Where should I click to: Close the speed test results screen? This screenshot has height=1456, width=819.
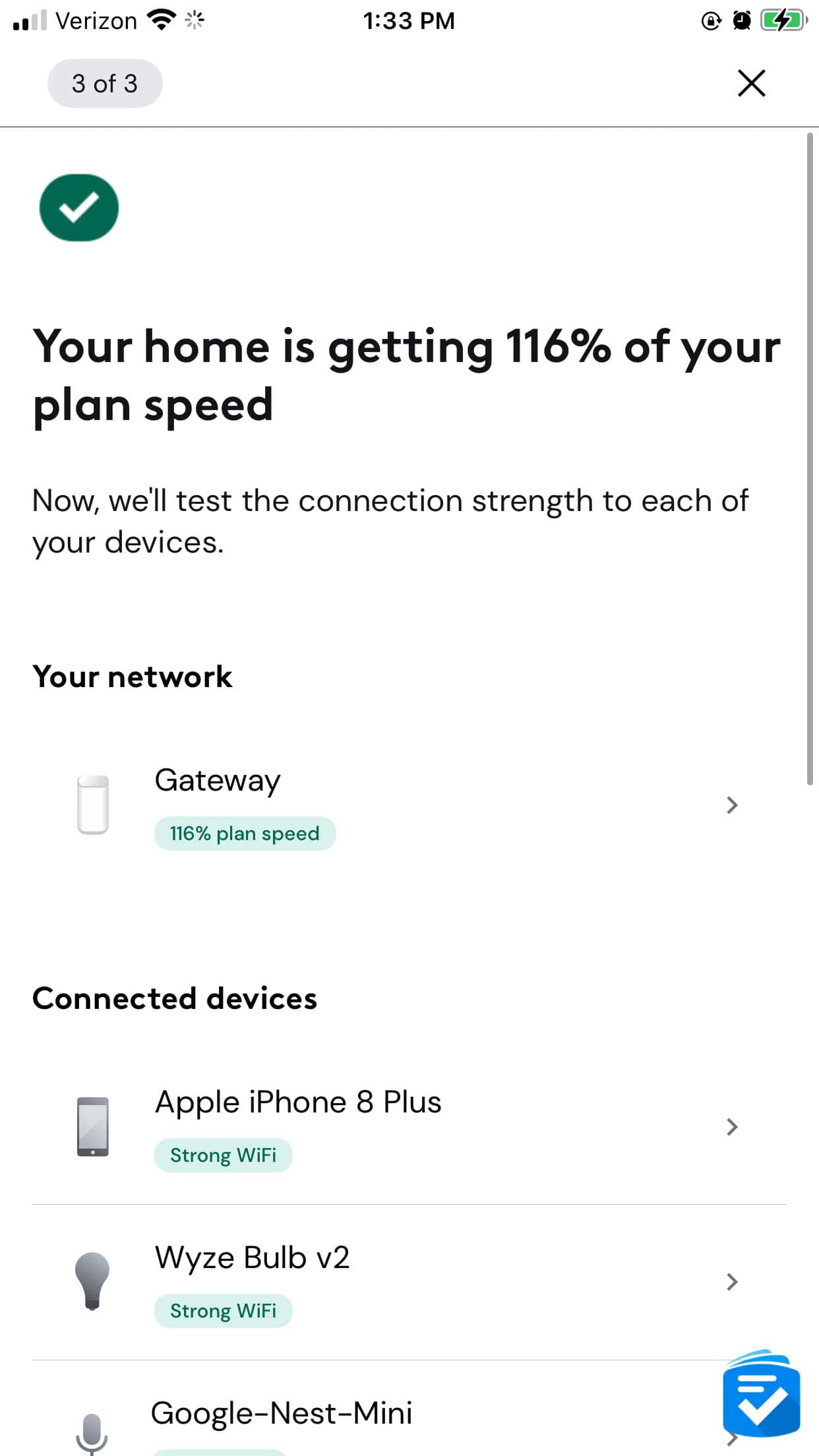(x=751, y=84)
